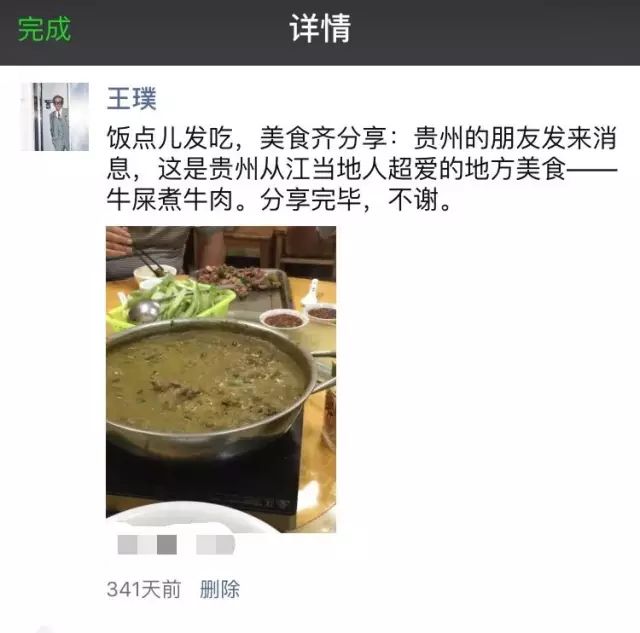Tap 完成 to close the details
Viewport: 640px width, 633px height.
tap(44, 29)
